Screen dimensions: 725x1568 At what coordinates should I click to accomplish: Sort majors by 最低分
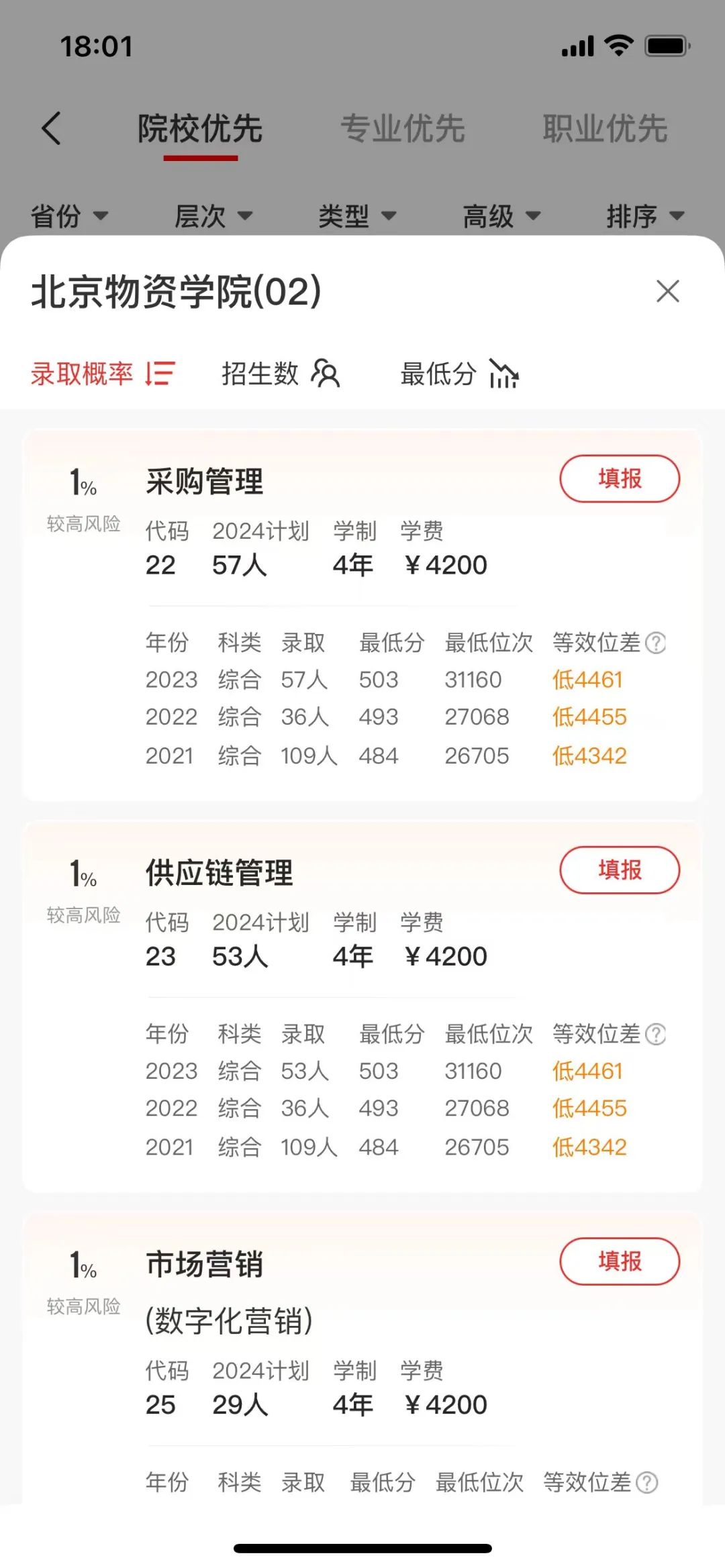(x=459, y=374)
